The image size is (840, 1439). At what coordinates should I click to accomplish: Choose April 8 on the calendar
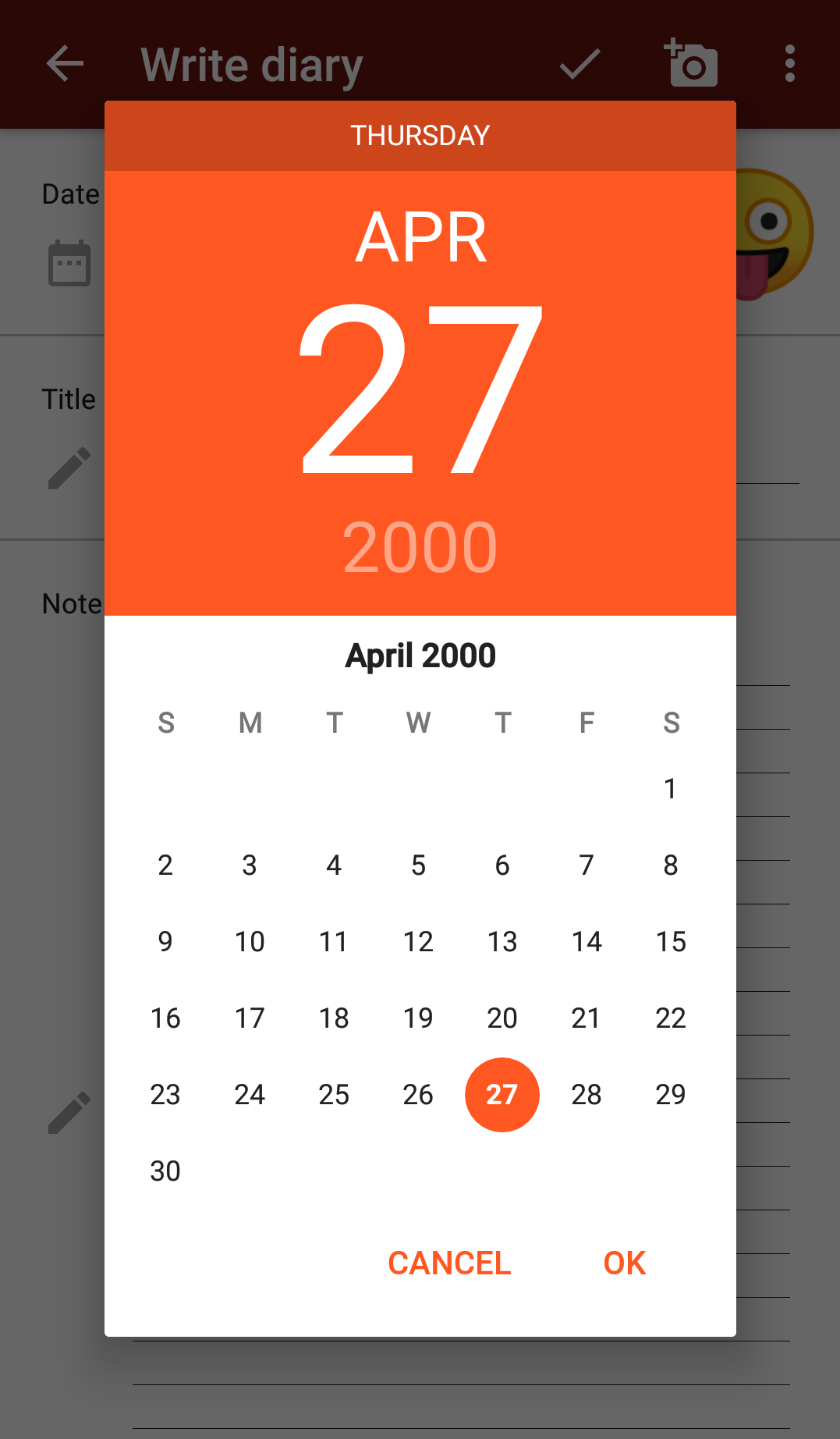(x=670, y=865)
